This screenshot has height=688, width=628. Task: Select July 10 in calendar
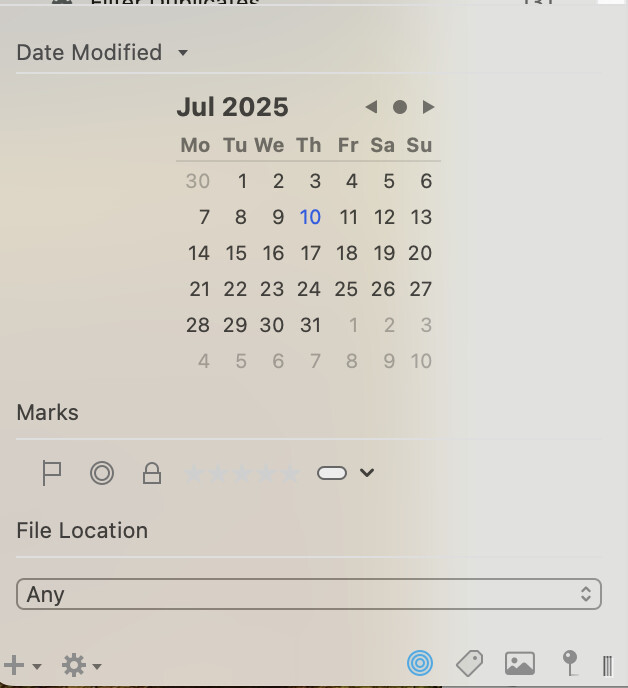tap(310, 217)
